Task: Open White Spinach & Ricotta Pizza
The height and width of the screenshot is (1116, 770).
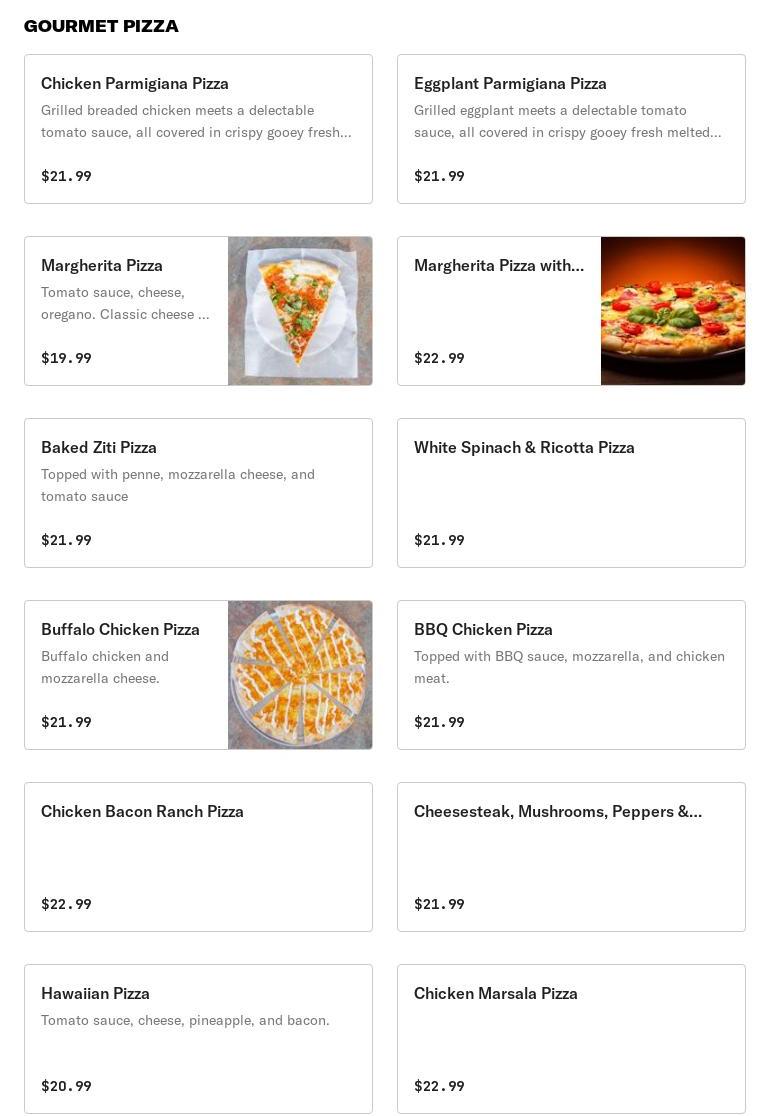Action: [x=571, y=493]
